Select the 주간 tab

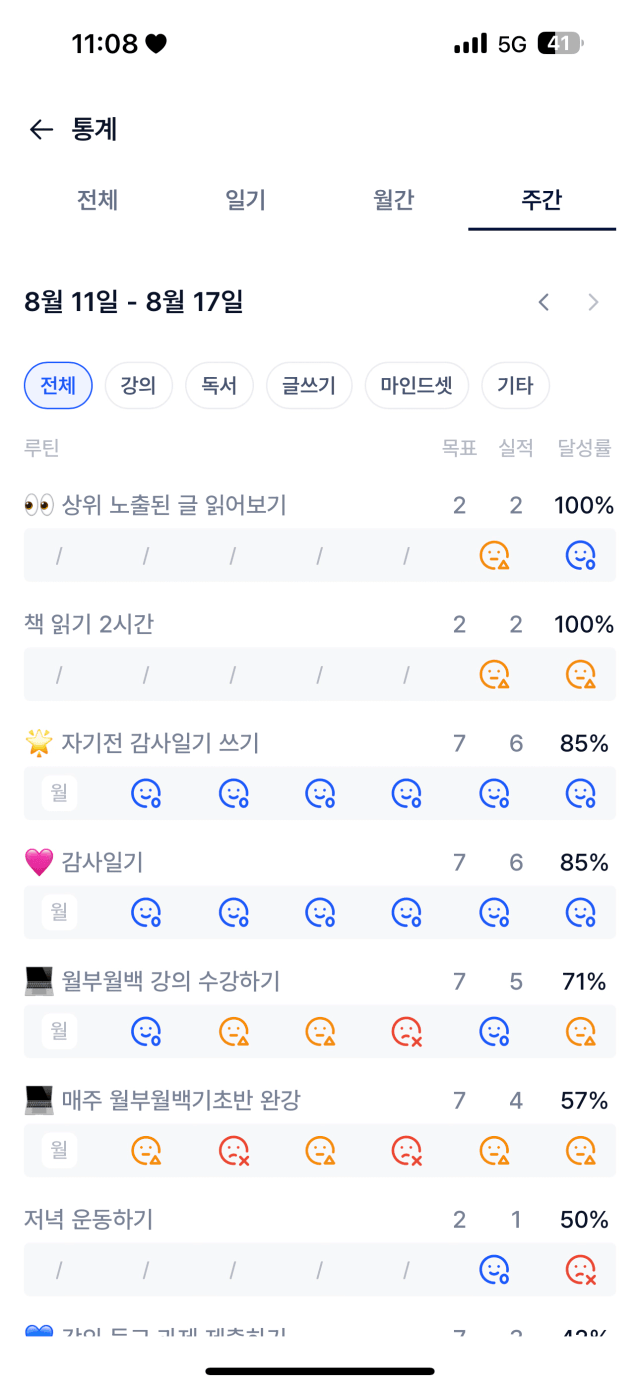[x=542, y=199]
